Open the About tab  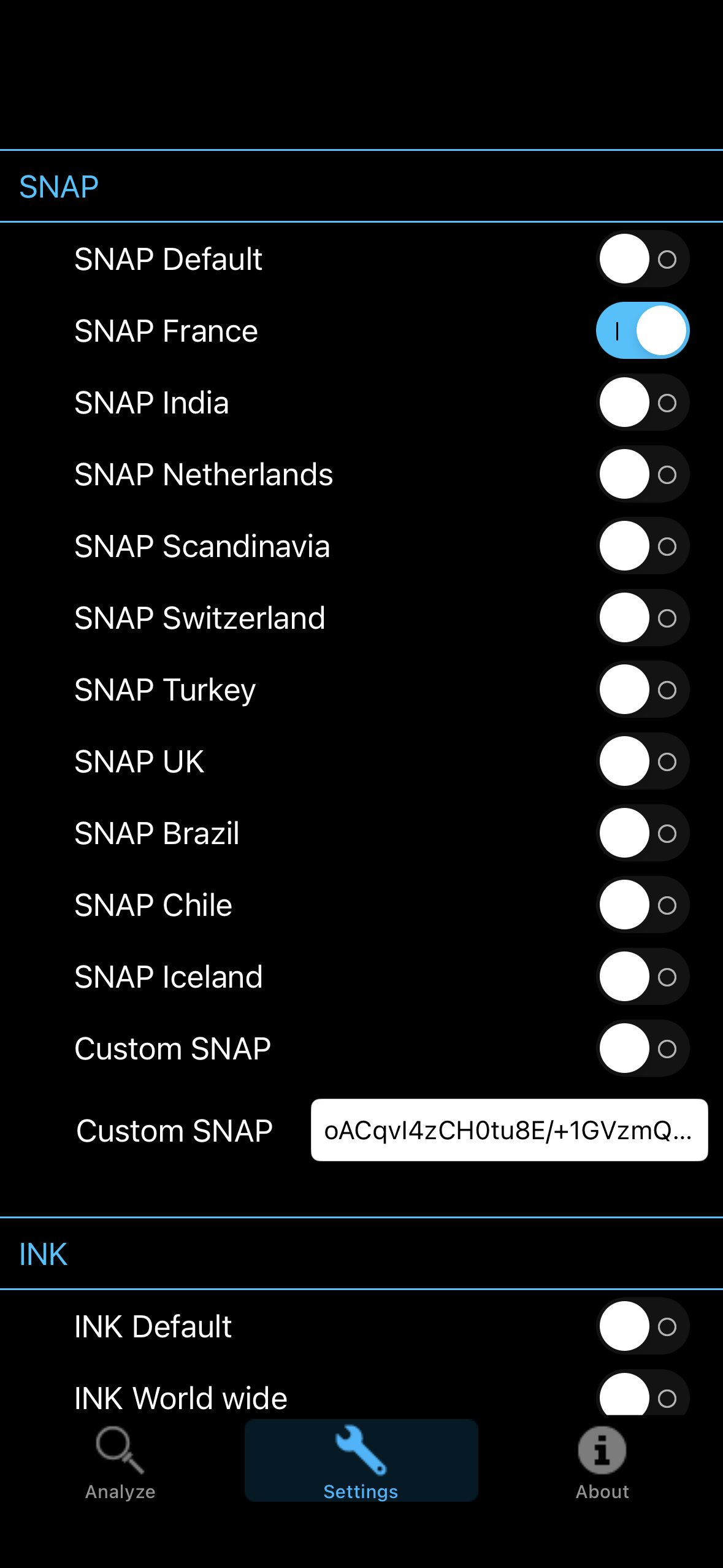pyautogui.click(x=602, y=1462)
